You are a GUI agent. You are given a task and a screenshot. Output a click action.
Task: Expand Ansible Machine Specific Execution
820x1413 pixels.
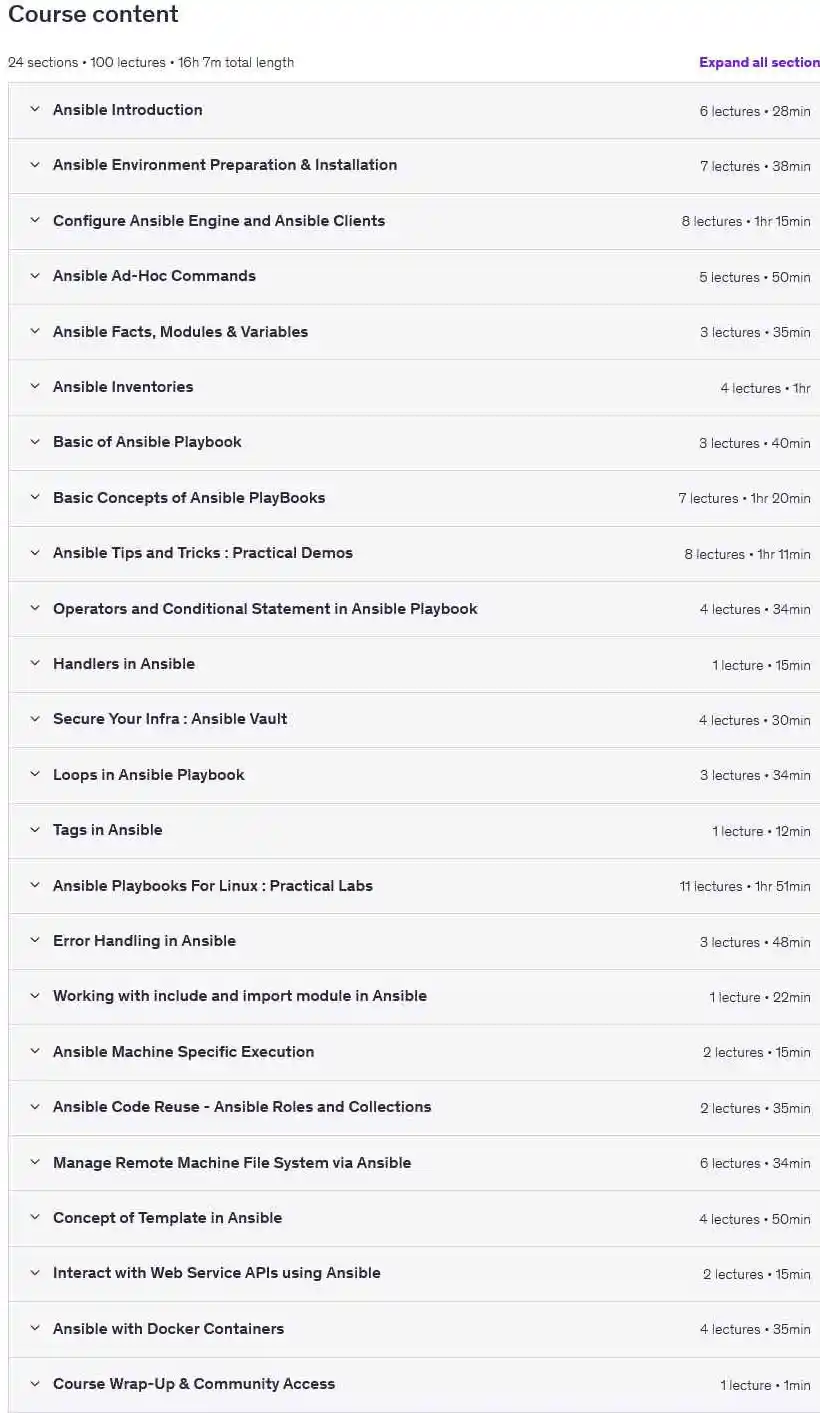(414, 1052)
